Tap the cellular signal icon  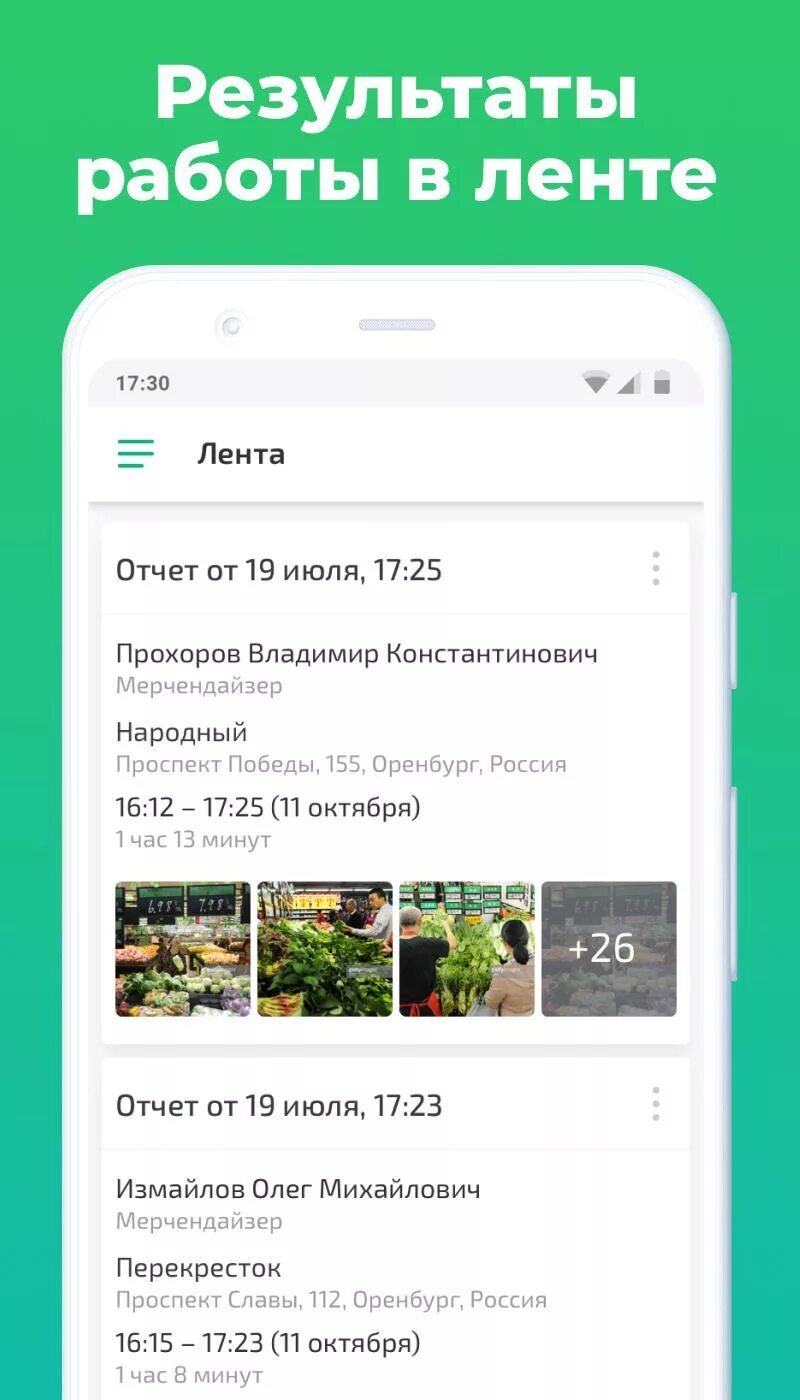click(x=629, y=382)
